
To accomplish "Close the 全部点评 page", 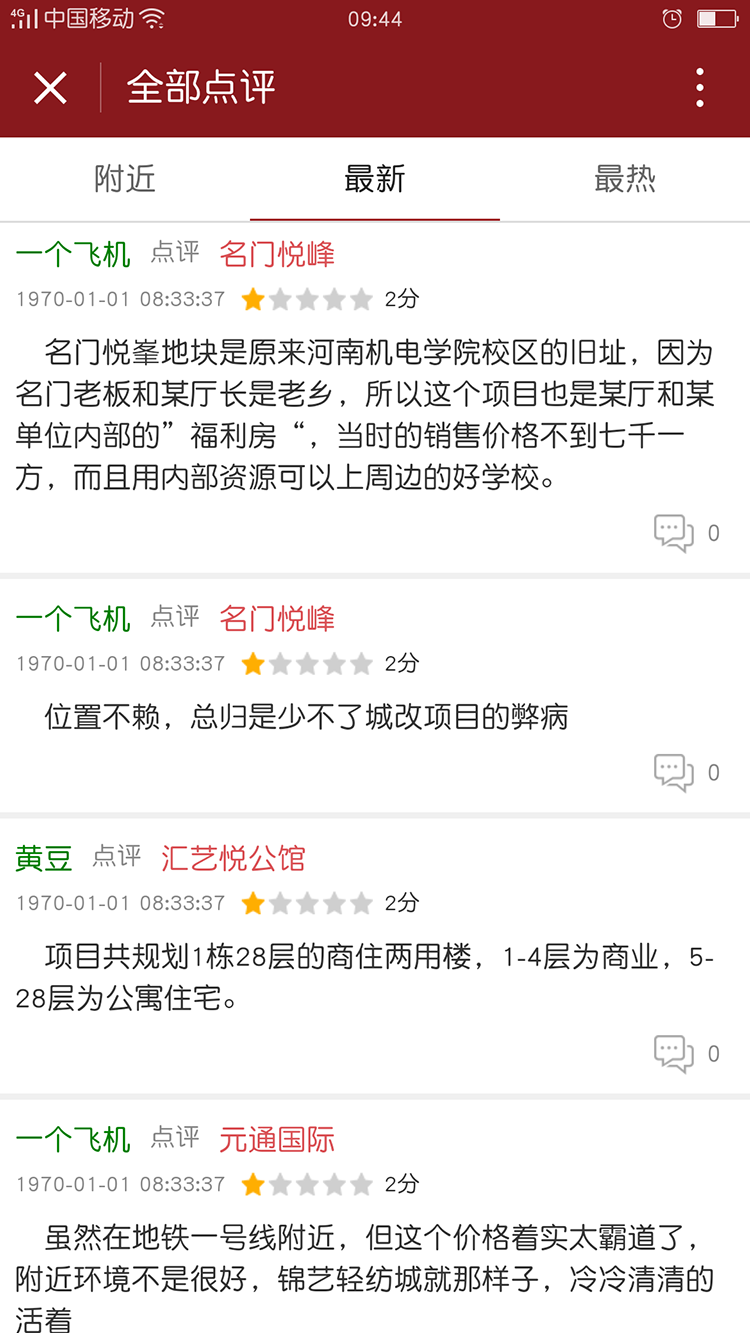I will [50, 88].
